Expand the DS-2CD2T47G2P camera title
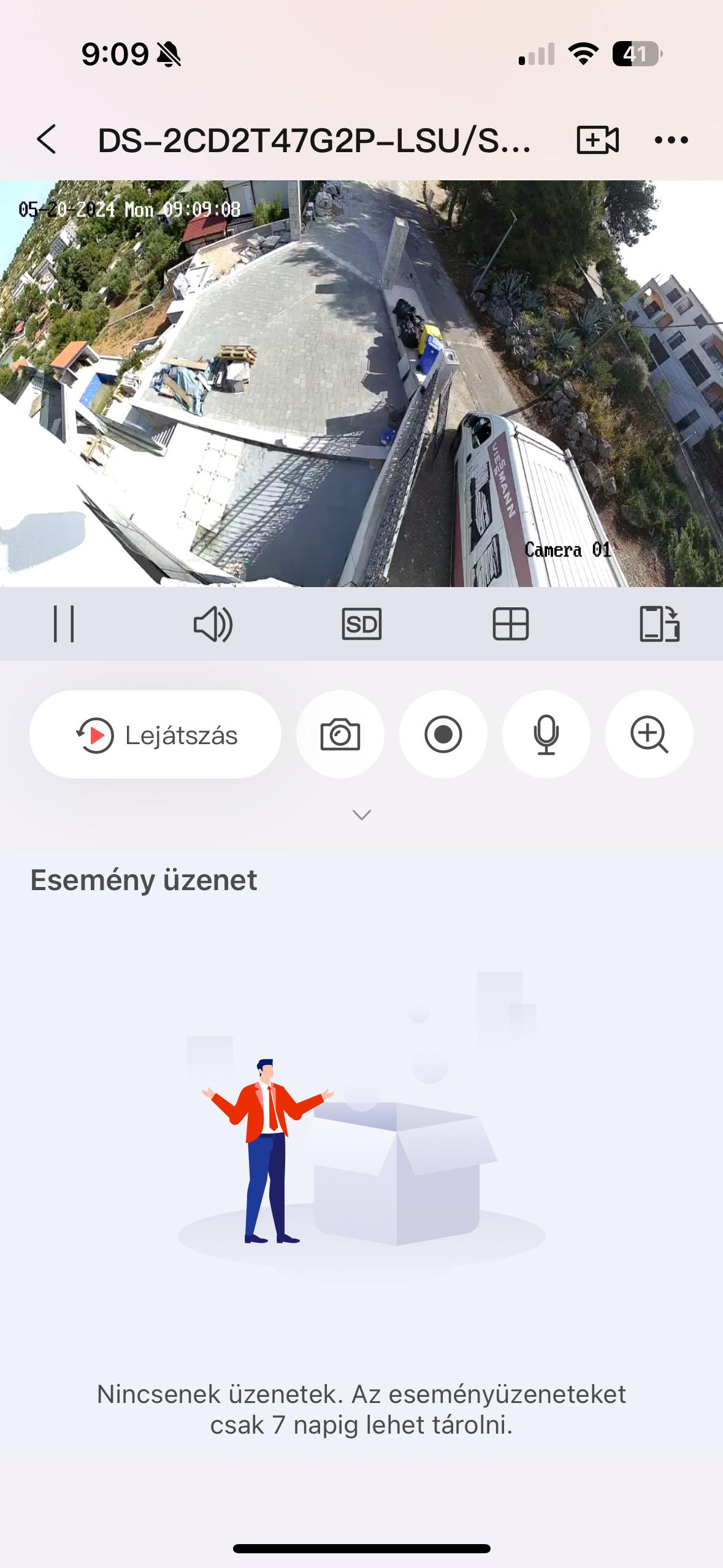723x1568 pixels. point(313,140)
